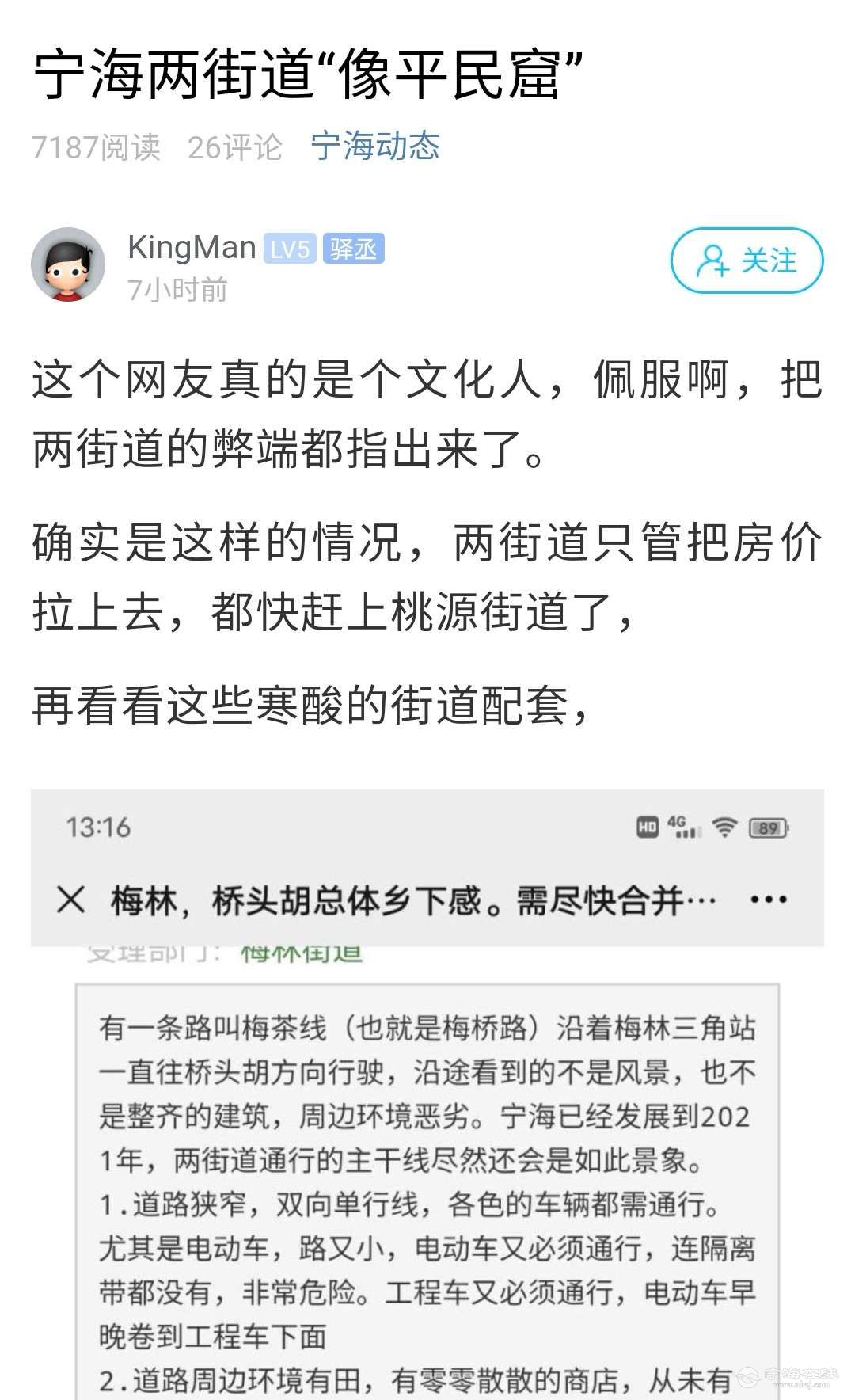The height and width of the screenshot is (1400, 855).
Task: Follow KingMan with the 关注 button
Action: pos(747,261)
